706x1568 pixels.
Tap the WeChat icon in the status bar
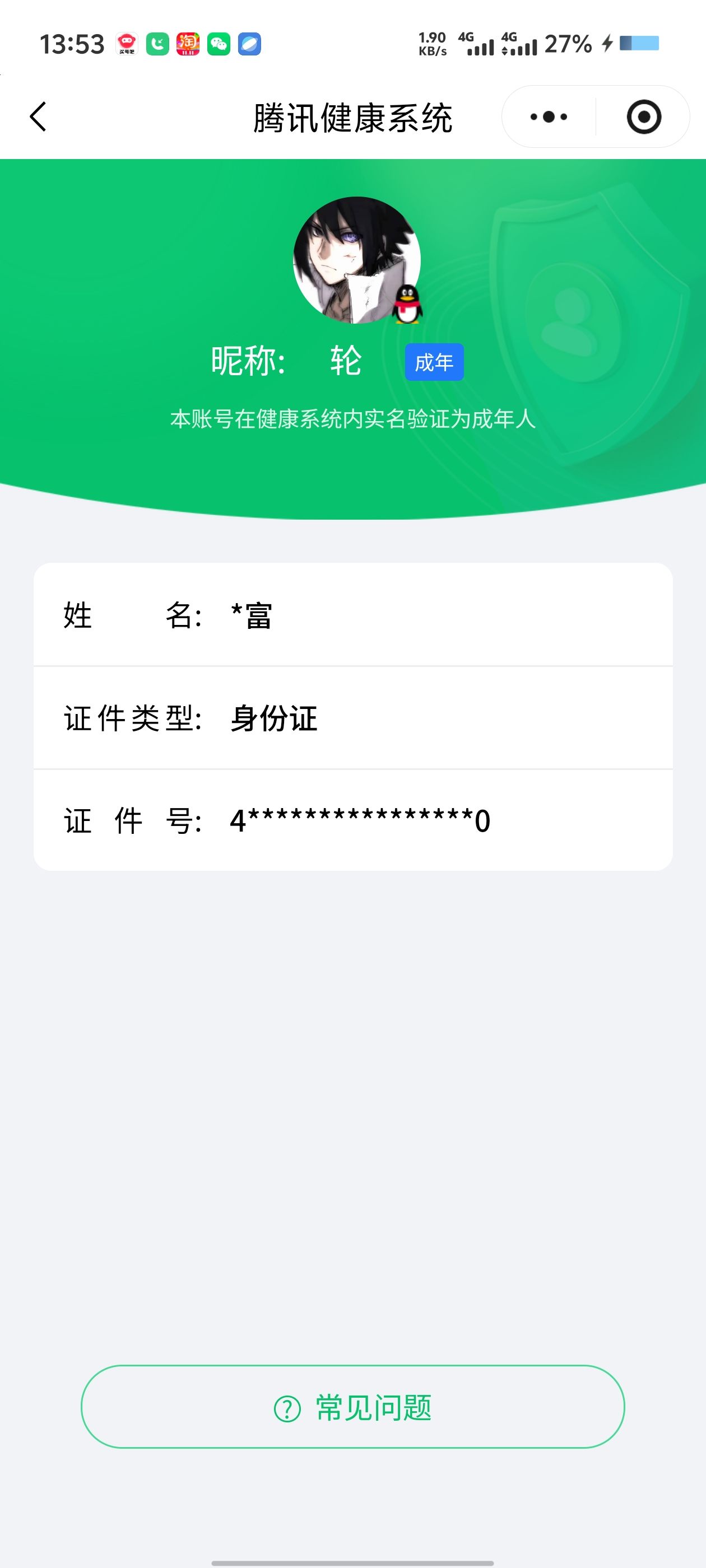[219, 43]
